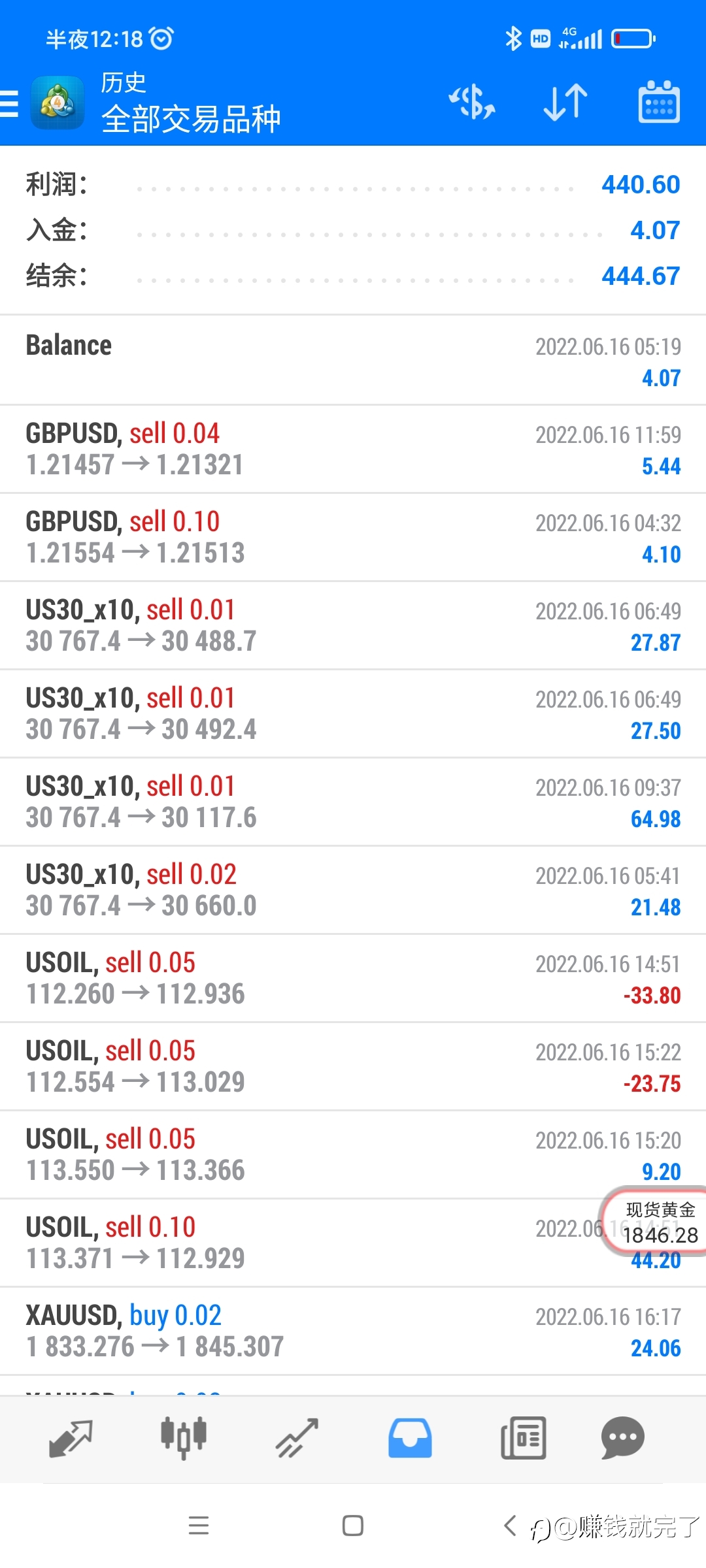Viewport: 706px width, 1568px height.
Task: Switch to the Trade tab
Action: tap(297, 1439)
